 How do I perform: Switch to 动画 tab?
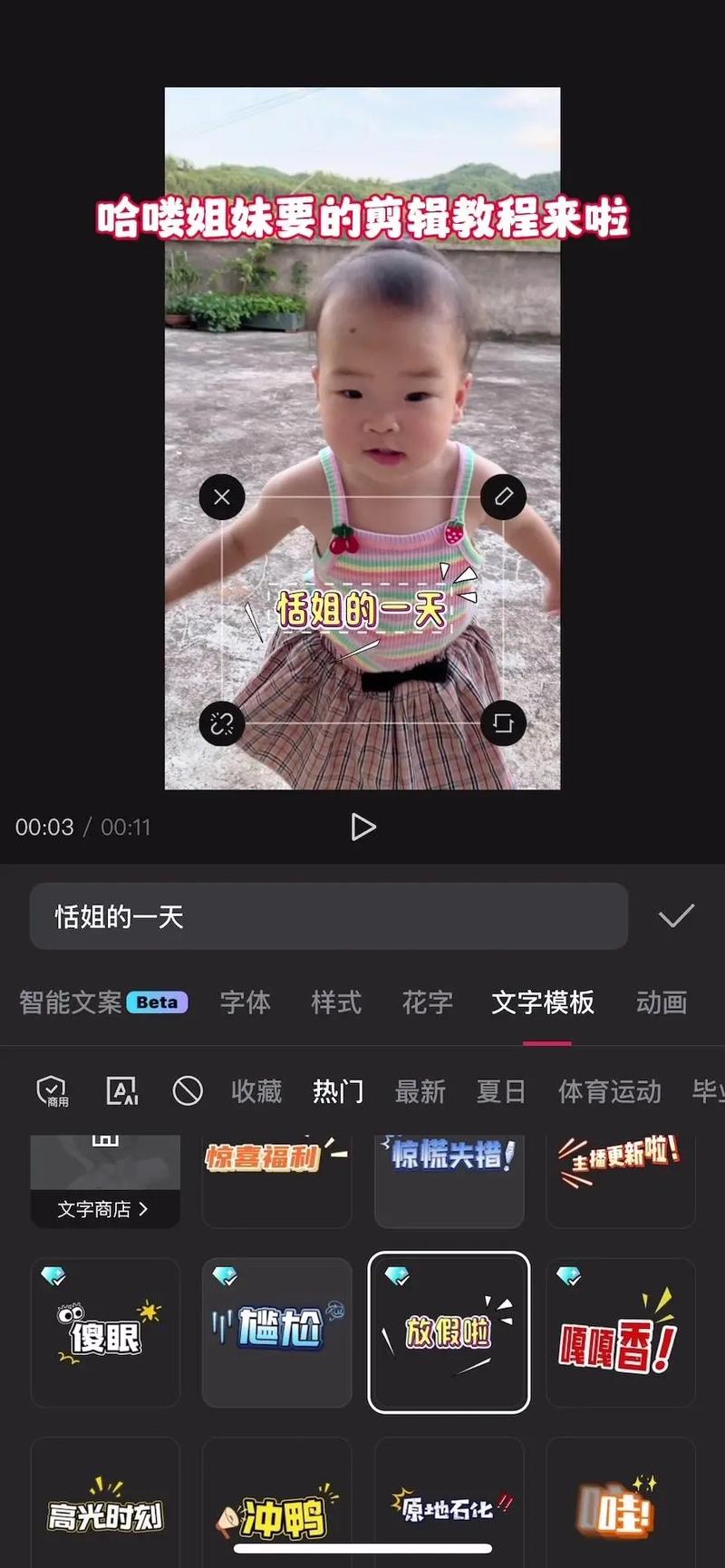(x=661, y=1002)
